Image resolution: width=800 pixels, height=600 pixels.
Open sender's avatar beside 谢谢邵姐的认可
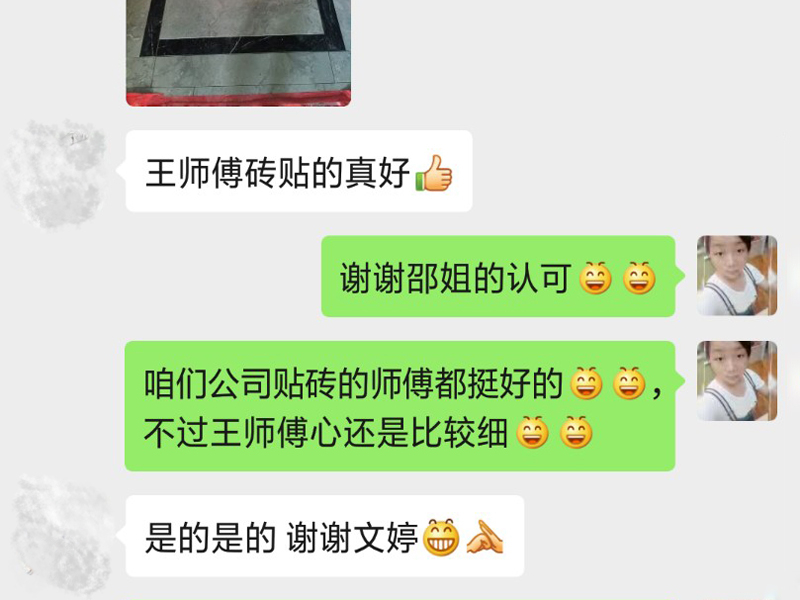(737, 276)
